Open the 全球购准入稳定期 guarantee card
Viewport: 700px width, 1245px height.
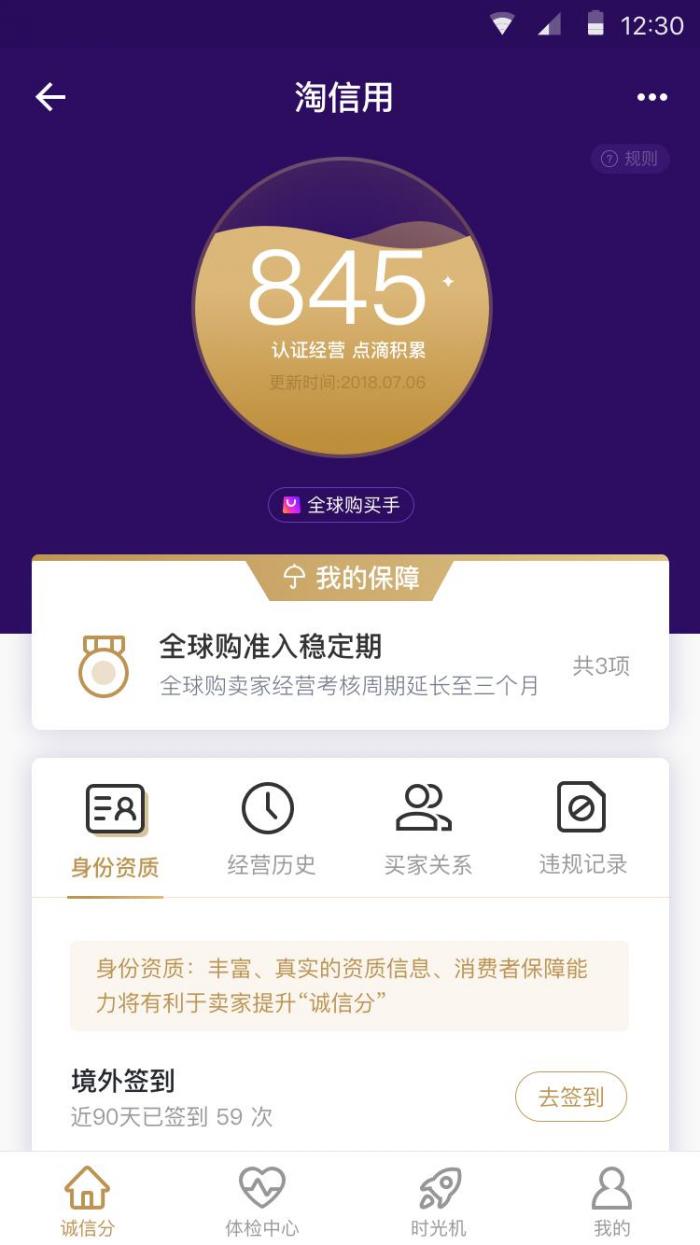(350, 665)
